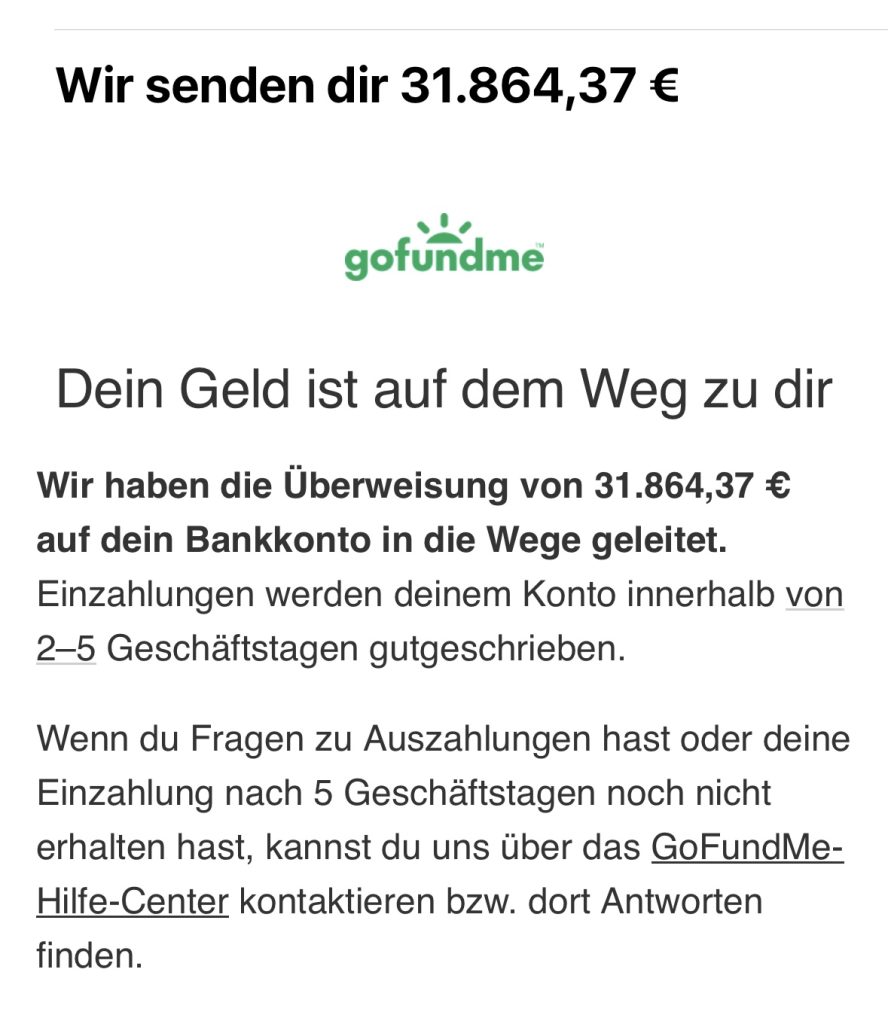Tap the underlined "von 2–5" link
This screenshot has width=888, height=1024.
[814, 594]
